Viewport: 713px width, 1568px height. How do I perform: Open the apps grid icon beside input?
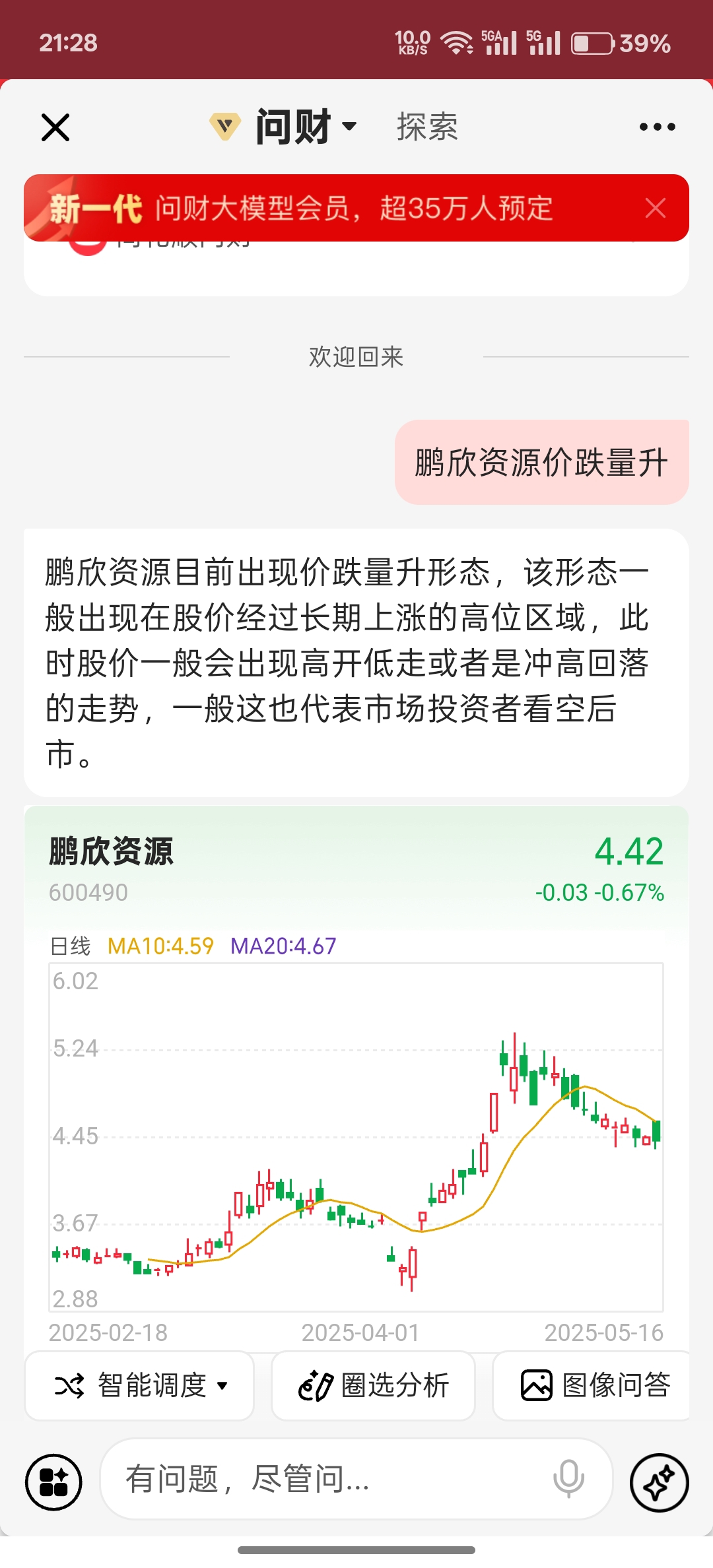point(53,1482)
